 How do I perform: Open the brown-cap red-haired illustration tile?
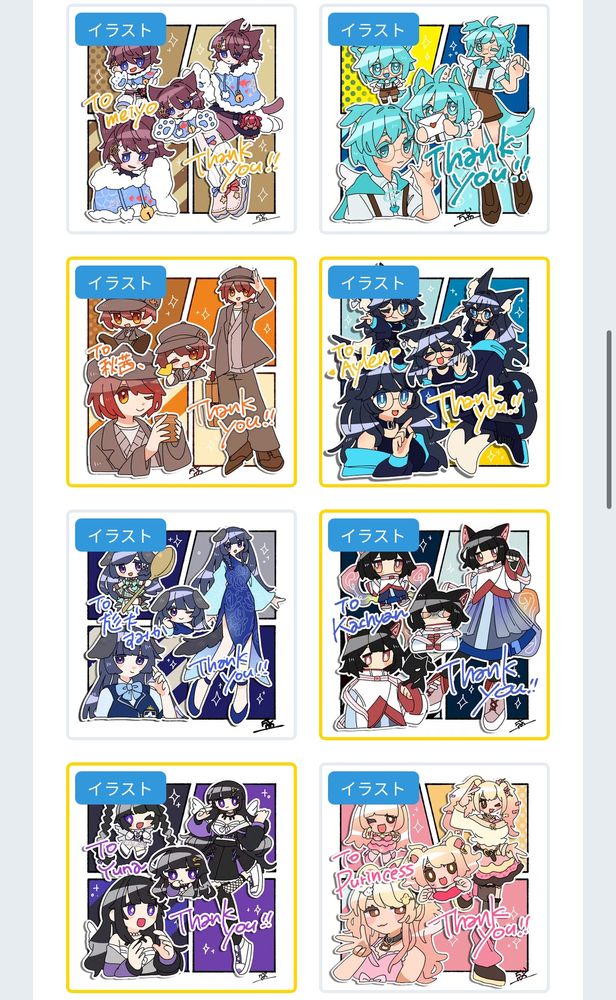[x=181, y=372]
